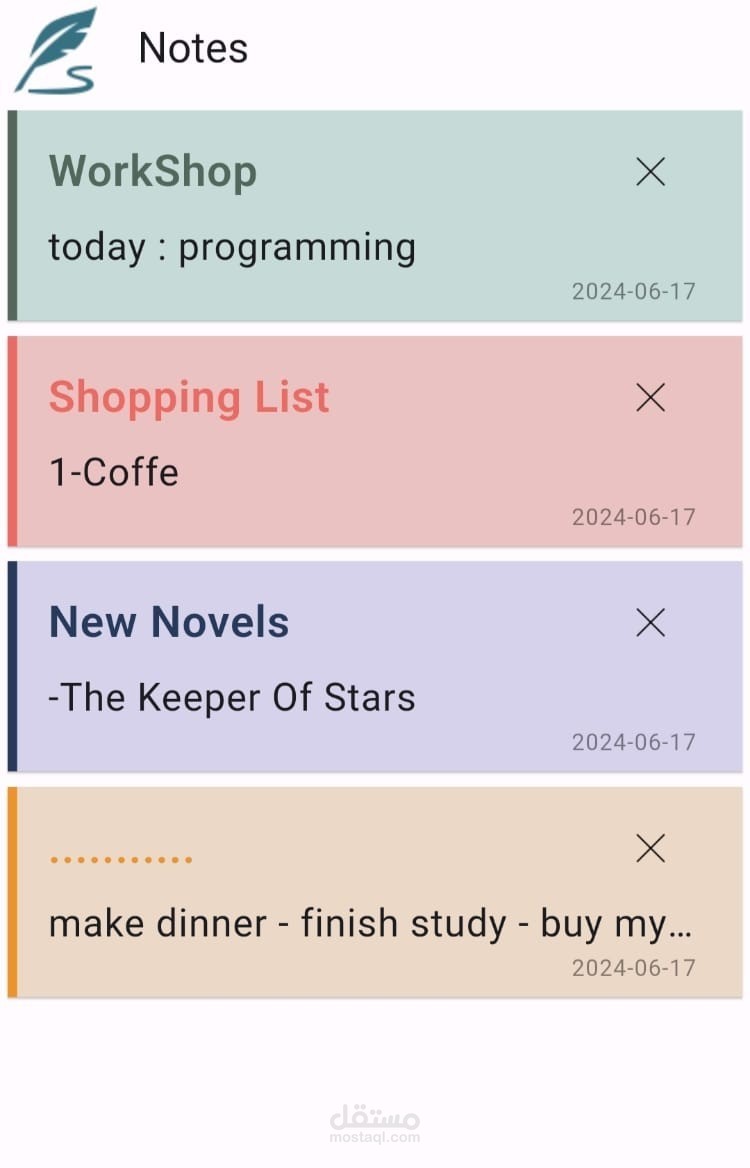Remove the Shopping List note

point(650,398)
